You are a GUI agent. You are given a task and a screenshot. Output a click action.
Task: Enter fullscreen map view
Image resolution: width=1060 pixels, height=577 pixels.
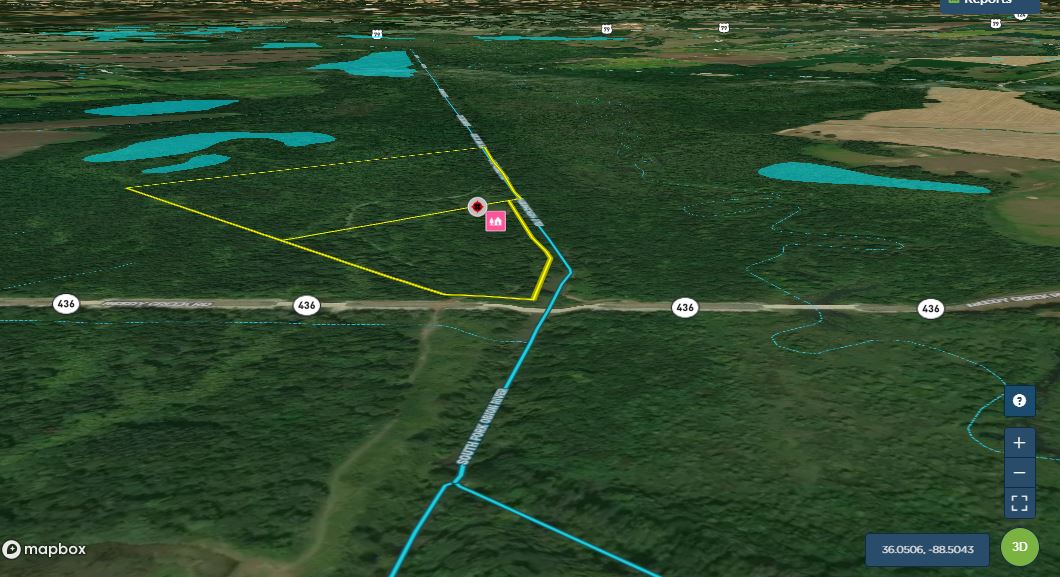point(1019,502)
